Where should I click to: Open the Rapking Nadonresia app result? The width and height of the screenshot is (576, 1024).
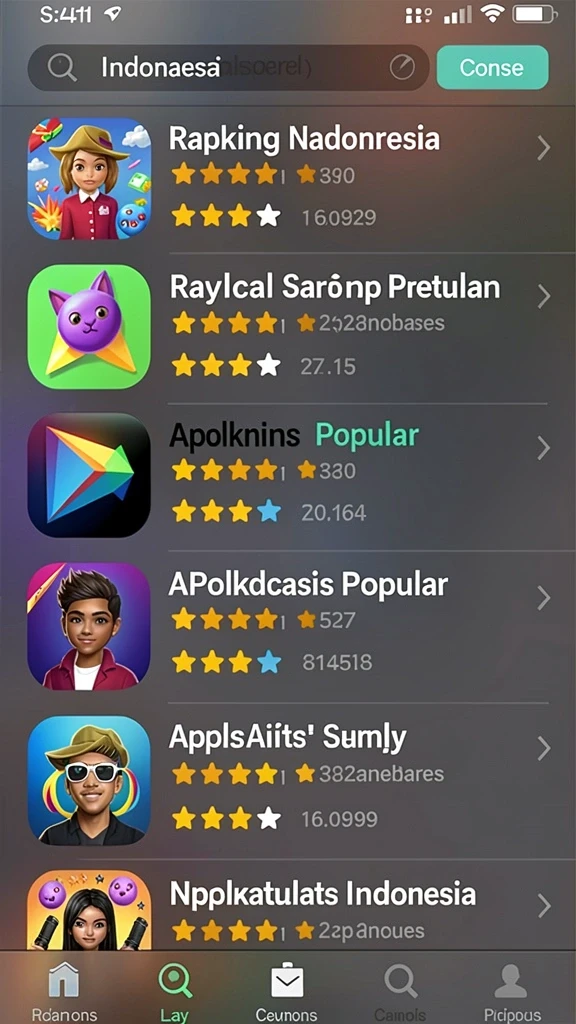click(288, 178)
